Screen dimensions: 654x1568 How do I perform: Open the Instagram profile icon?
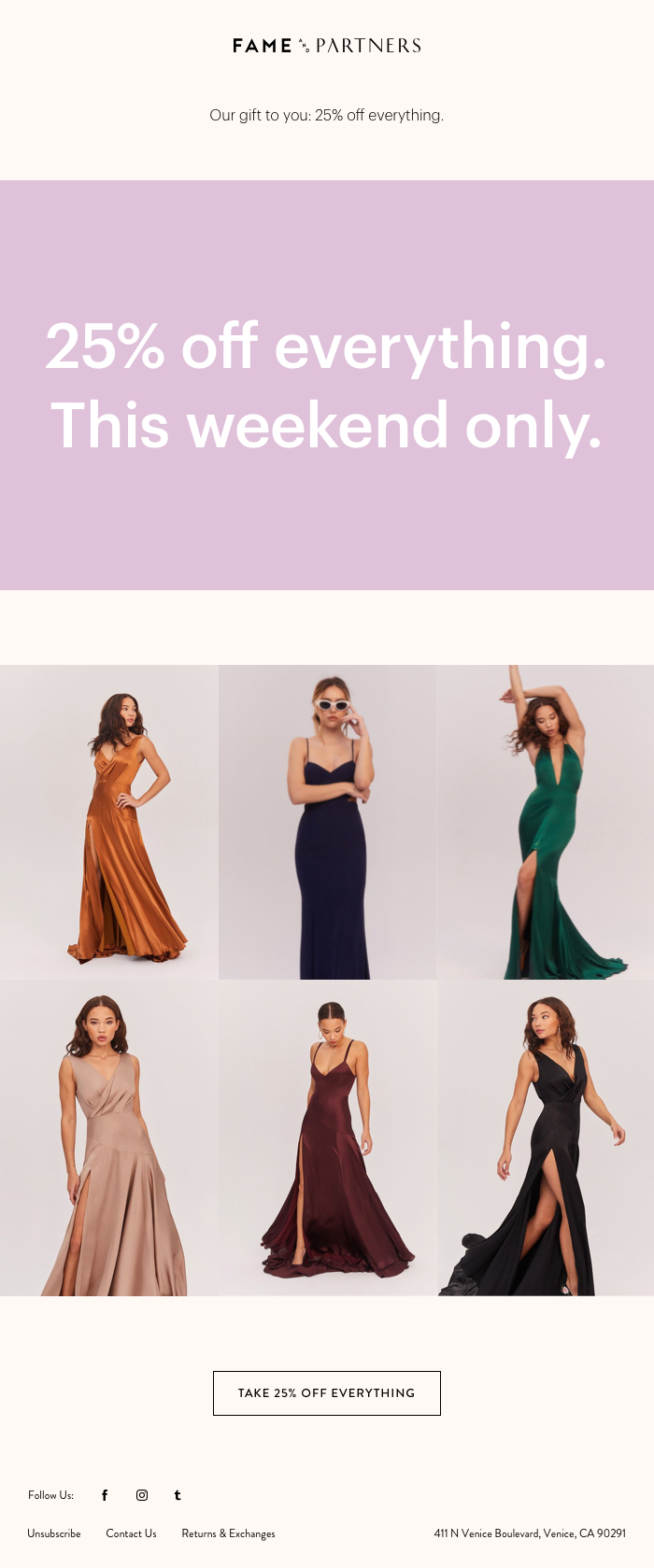(142, 1495)
